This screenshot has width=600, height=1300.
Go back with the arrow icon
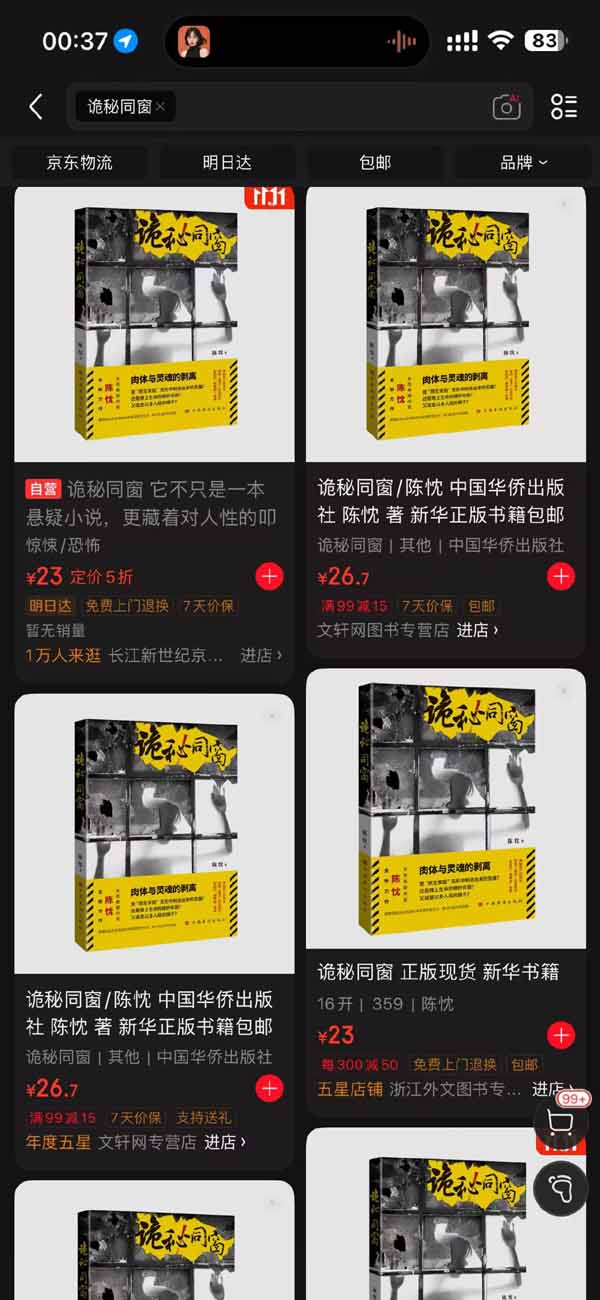click(x=36, y=107)
